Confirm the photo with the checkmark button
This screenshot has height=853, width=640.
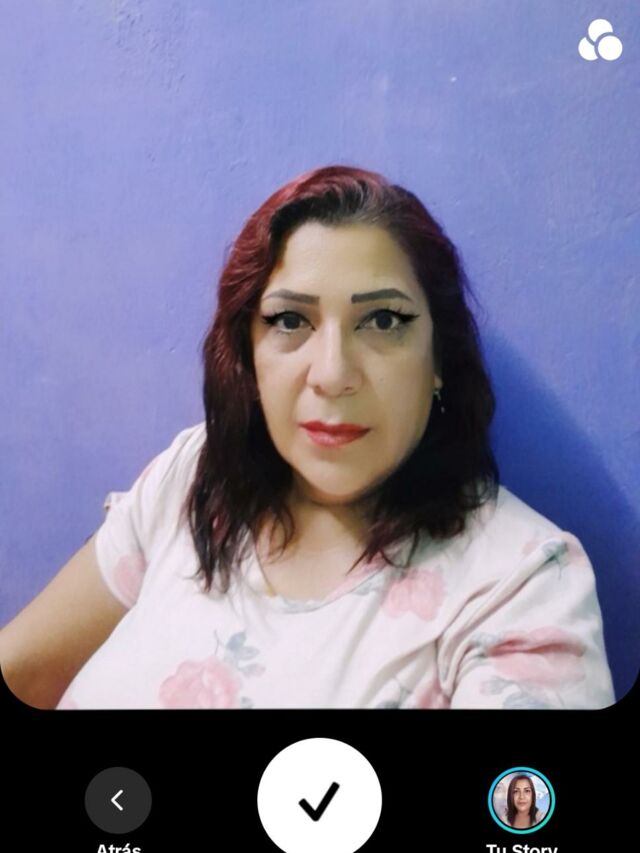click(319, 800)
